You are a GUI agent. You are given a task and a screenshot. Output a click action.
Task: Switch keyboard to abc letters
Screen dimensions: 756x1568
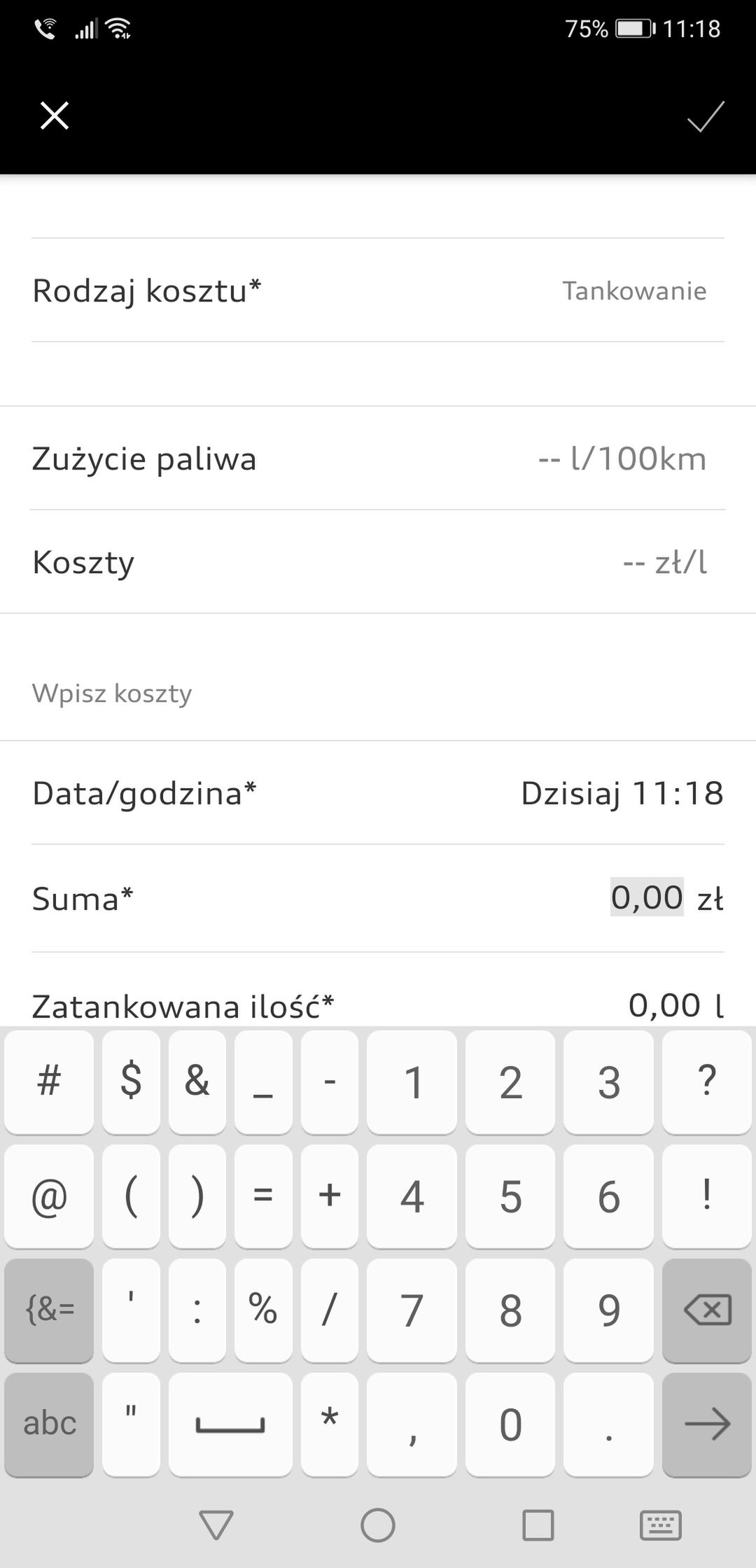click(x=49, y=1424)
